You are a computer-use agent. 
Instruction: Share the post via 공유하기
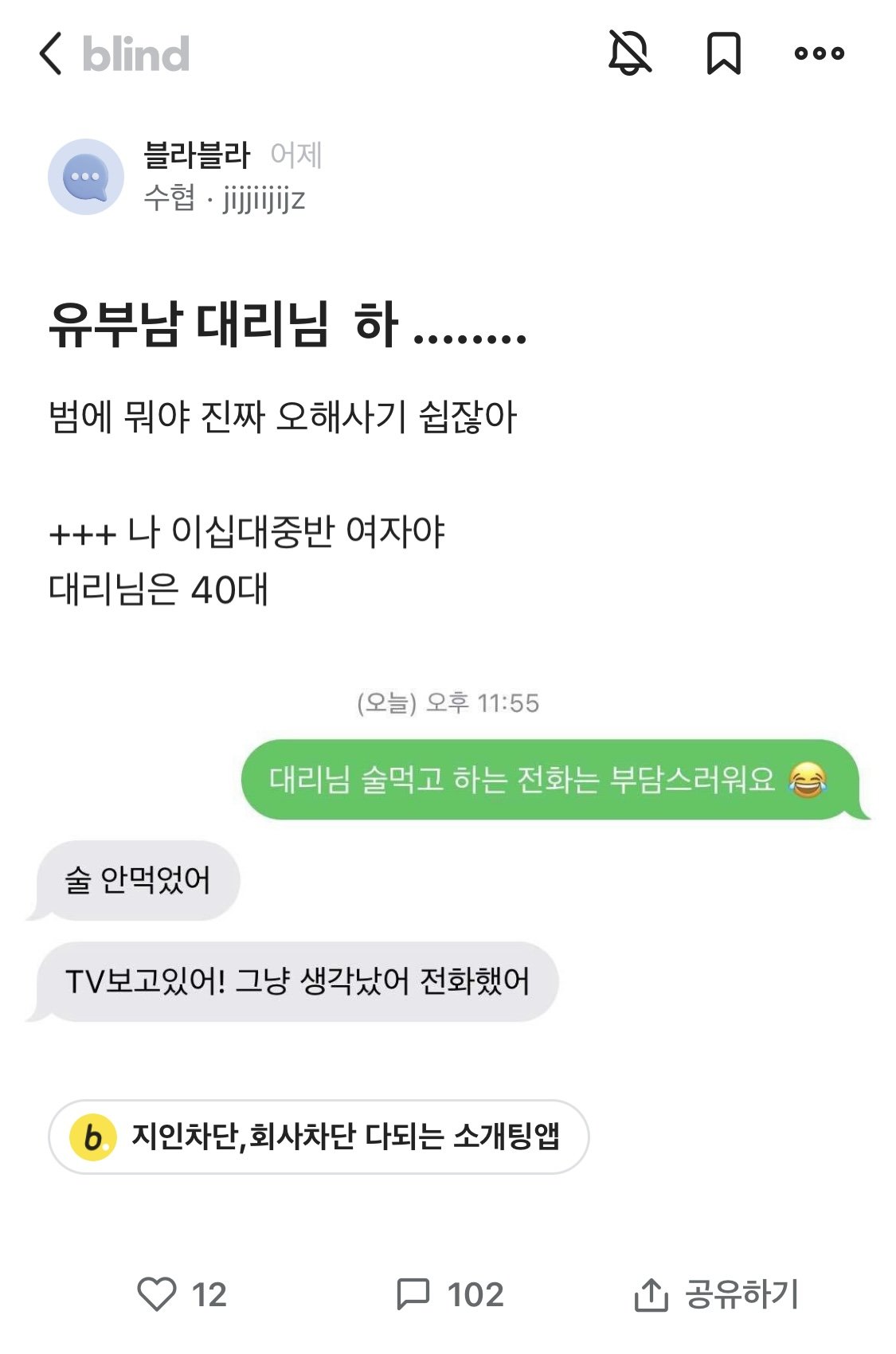(x=716, y=1294)
